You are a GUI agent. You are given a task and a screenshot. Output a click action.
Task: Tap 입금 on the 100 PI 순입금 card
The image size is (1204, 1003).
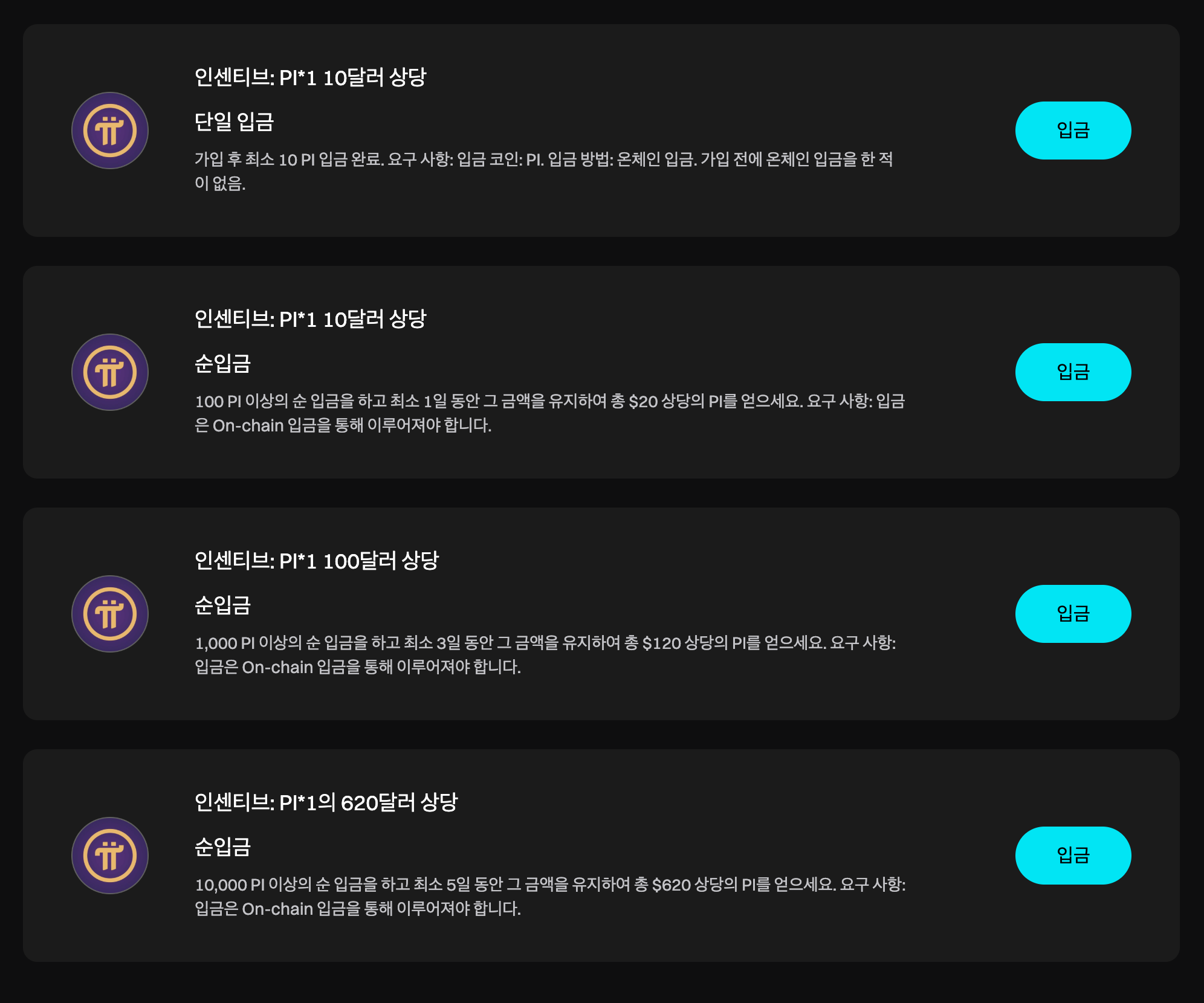pos(1073,372)
